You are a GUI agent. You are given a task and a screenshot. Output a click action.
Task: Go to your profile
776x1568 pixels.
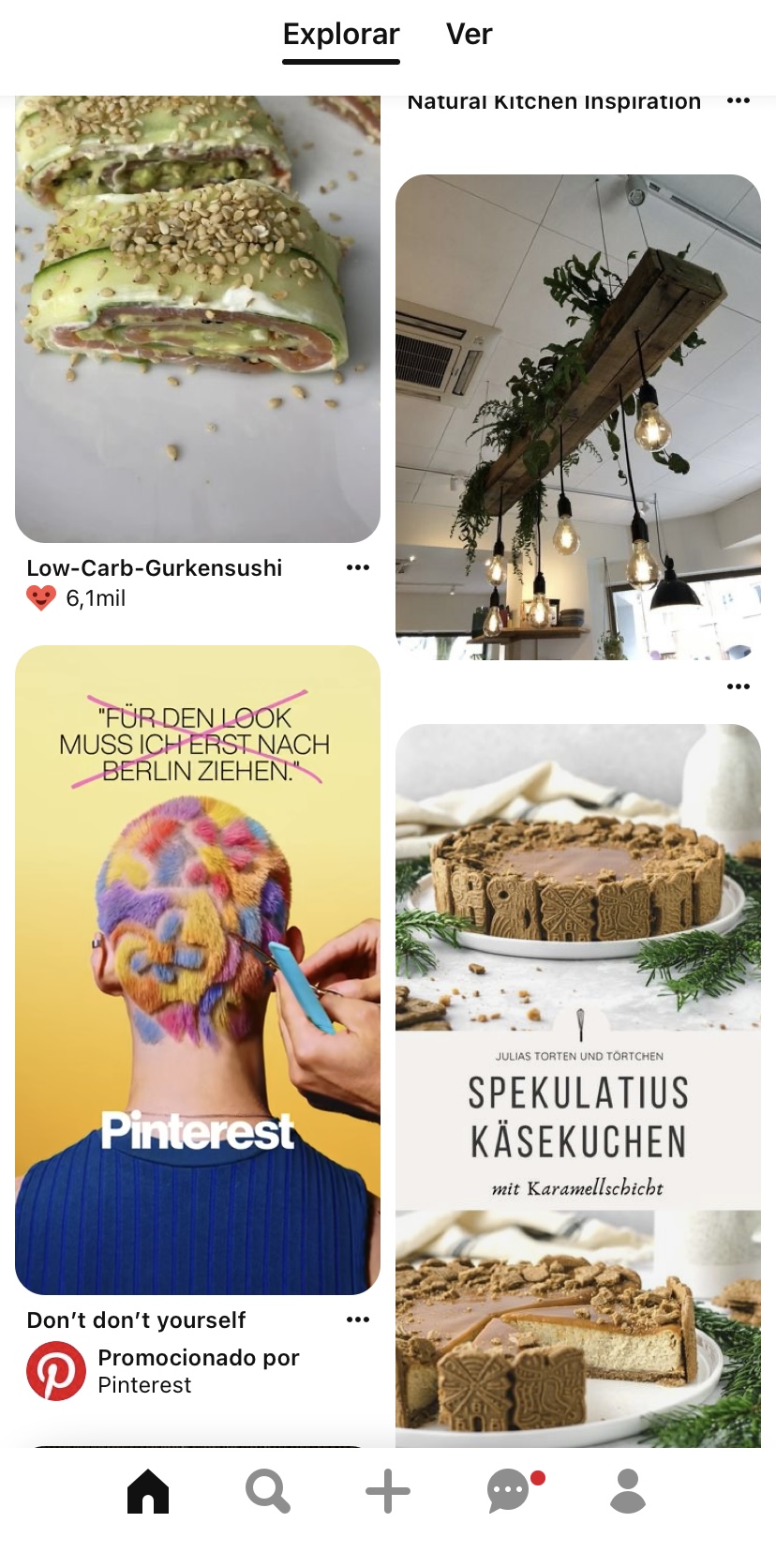tap(628, 1491)
